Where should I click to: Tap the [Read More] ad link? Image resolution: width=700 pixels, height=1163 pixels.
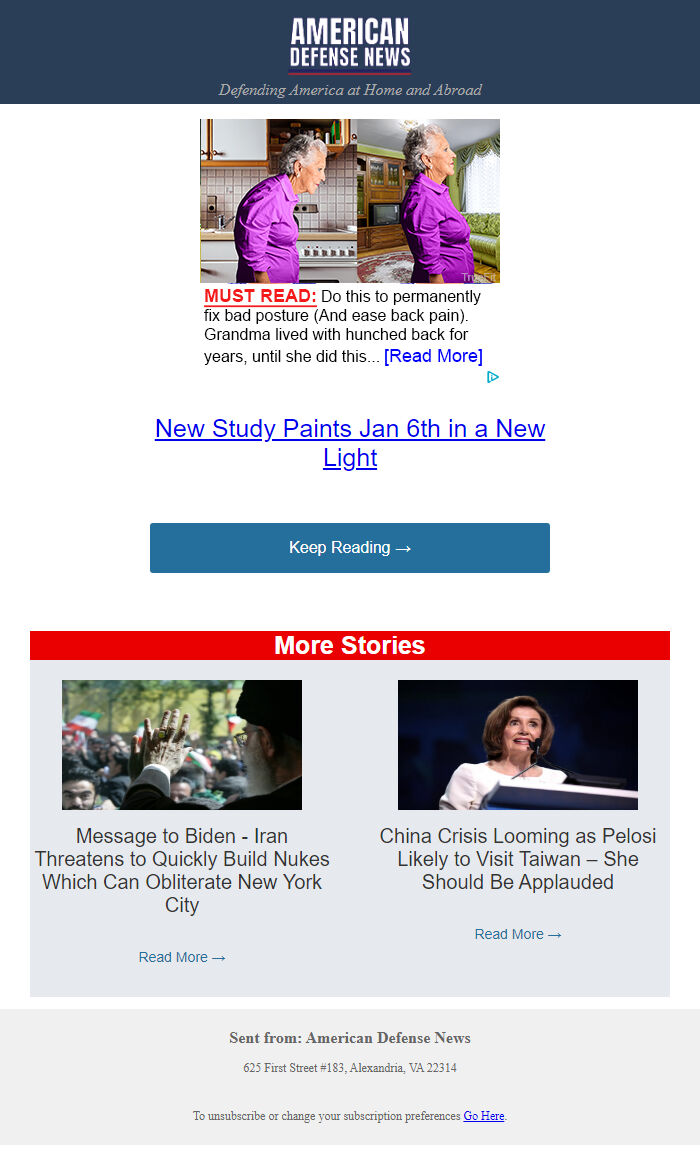433,356
